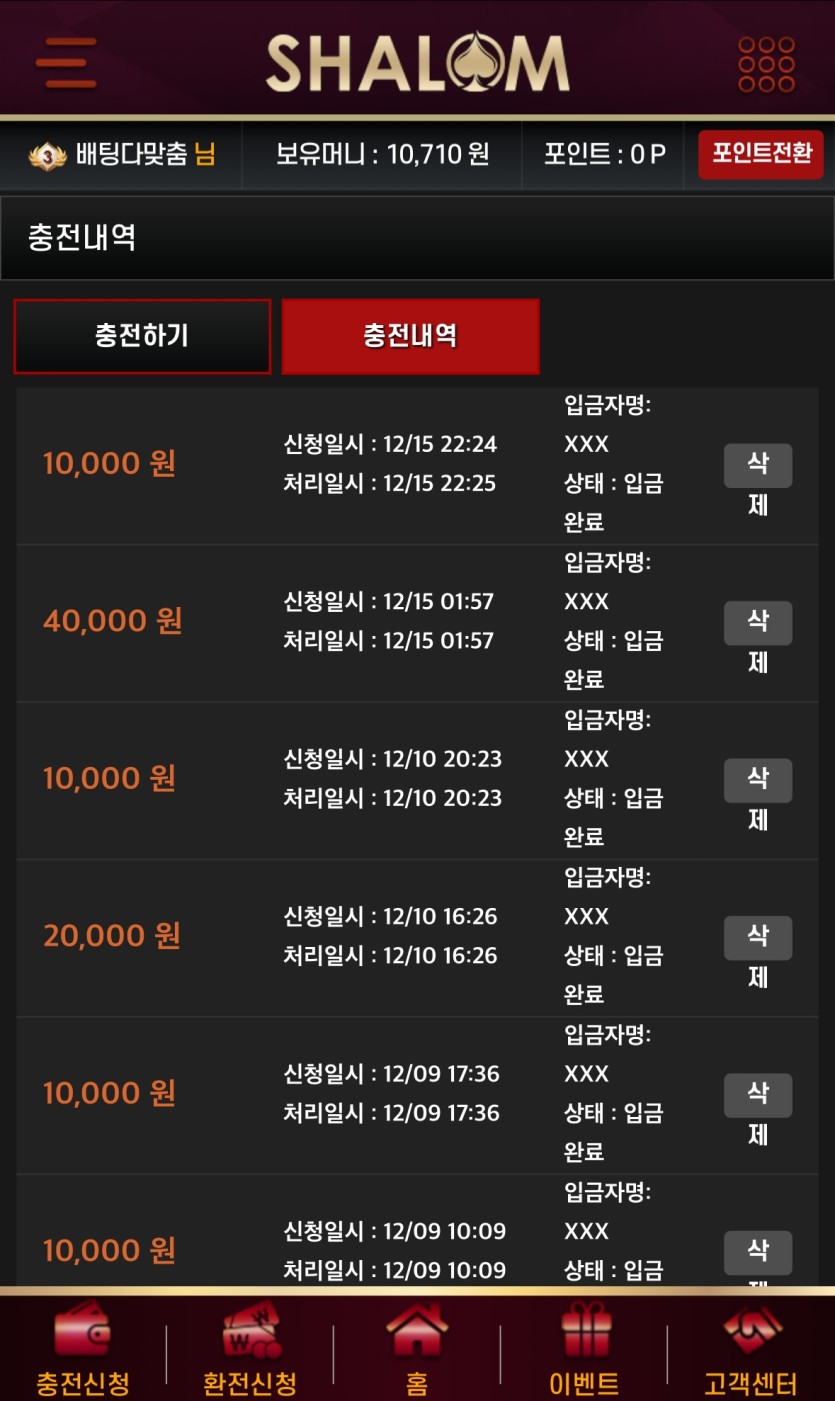Viewport: 835px width, 1401px height.
Task: Open the dotted grid menu icon
Action: tap(766, 64)
